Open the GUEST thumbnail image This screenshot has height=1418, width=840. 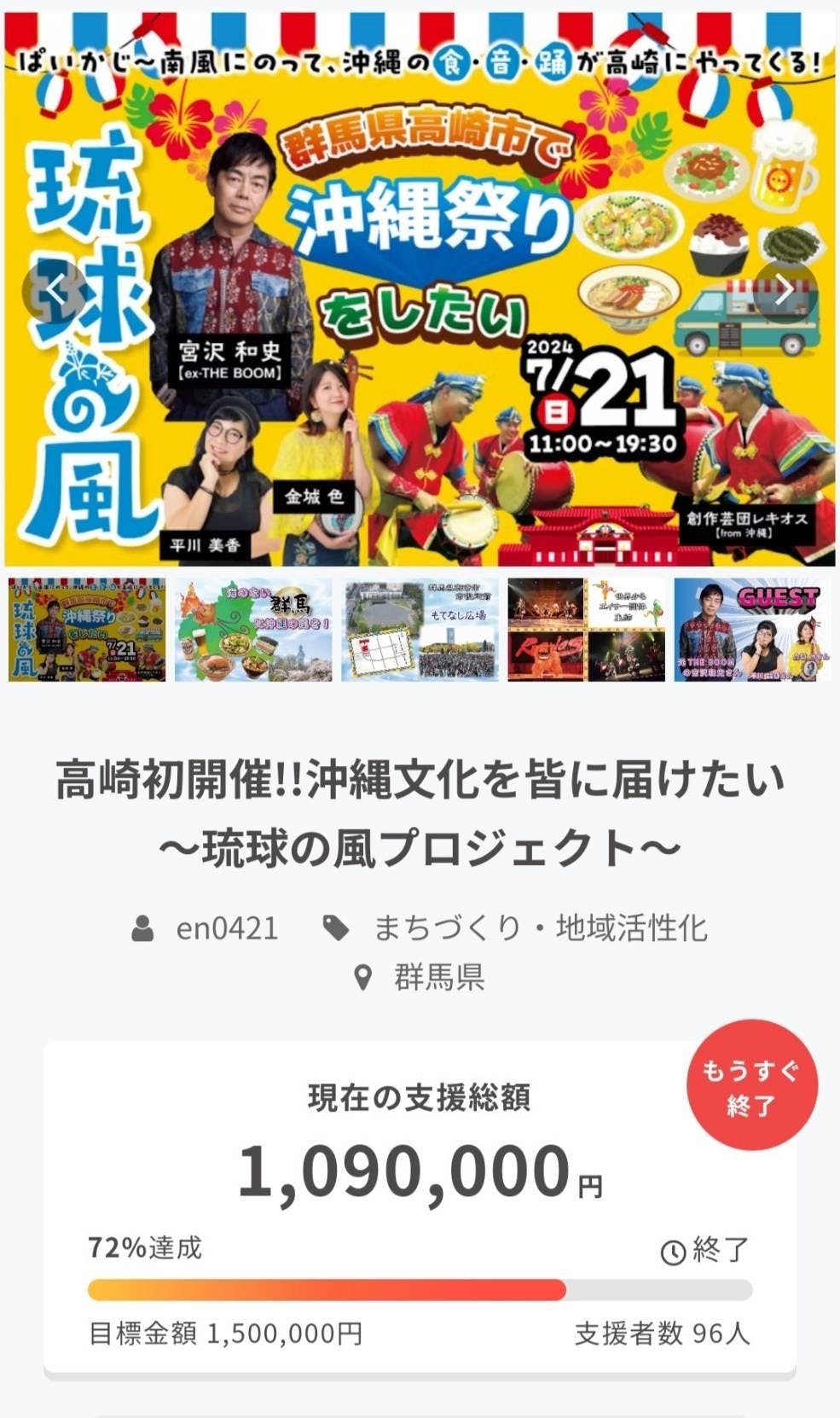pos(751,630)
